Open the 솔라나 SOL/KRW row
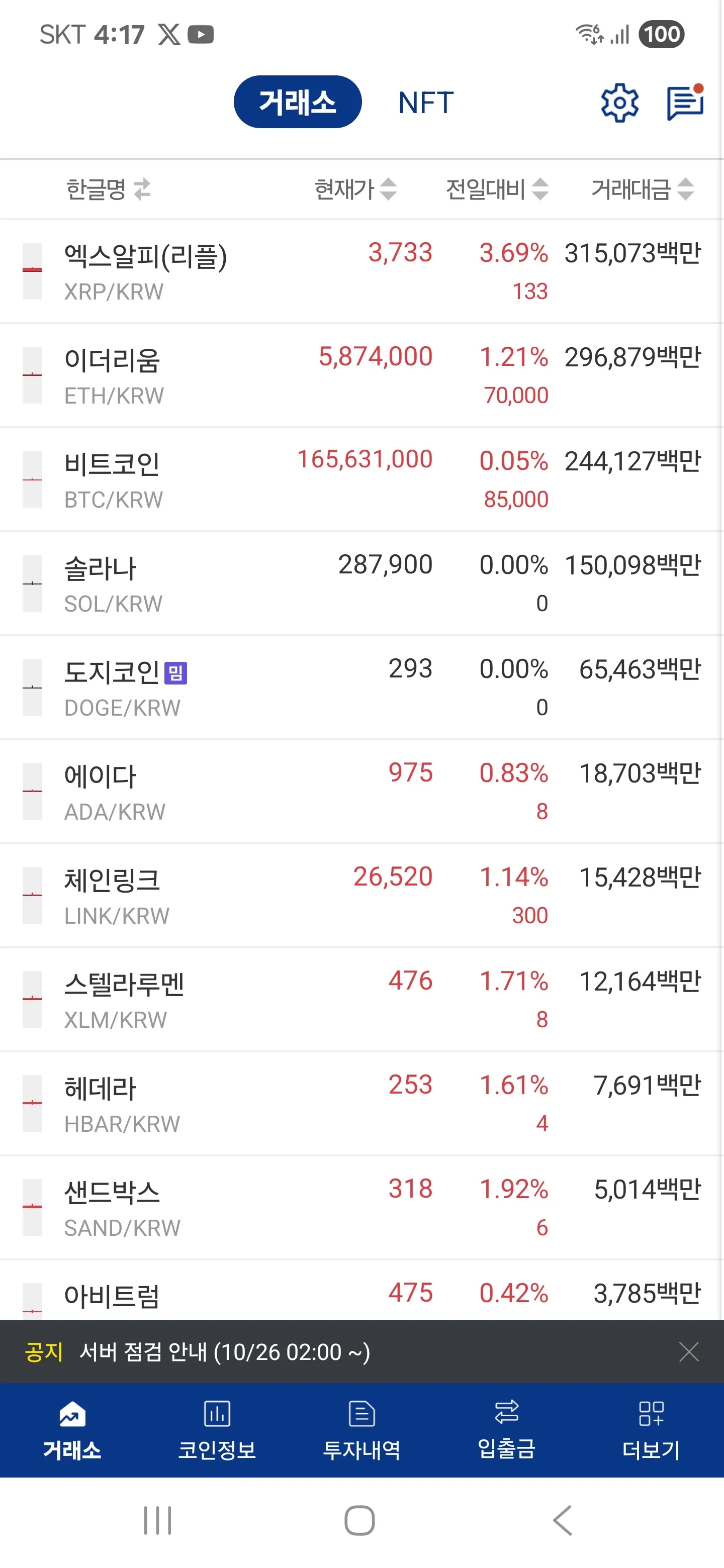Image resolution: width=724 pixels, height=1568 pixels. (361, 584)
